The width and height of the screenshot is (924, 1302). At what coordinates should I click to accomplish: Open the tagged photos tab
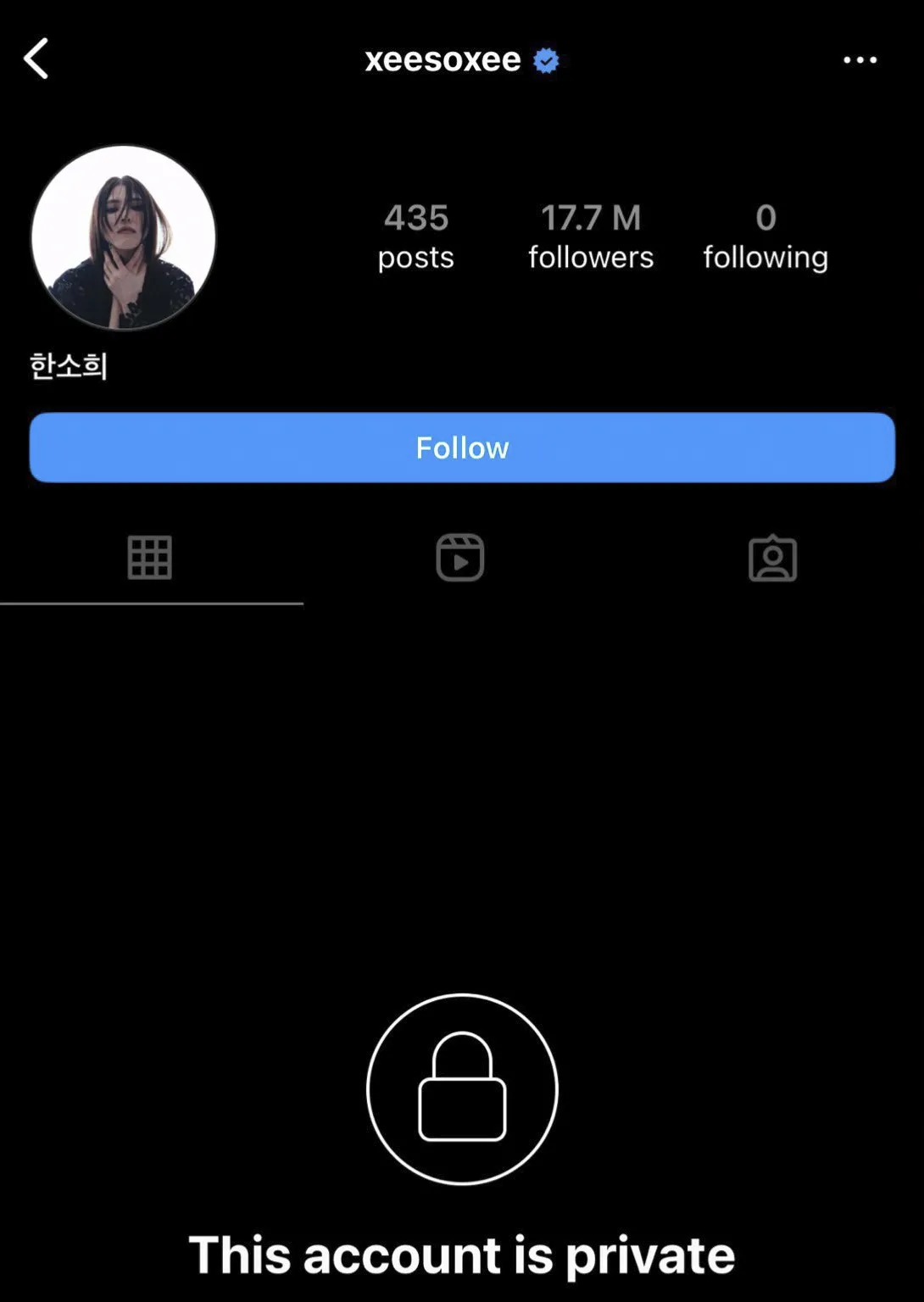[x=772, y=559]
